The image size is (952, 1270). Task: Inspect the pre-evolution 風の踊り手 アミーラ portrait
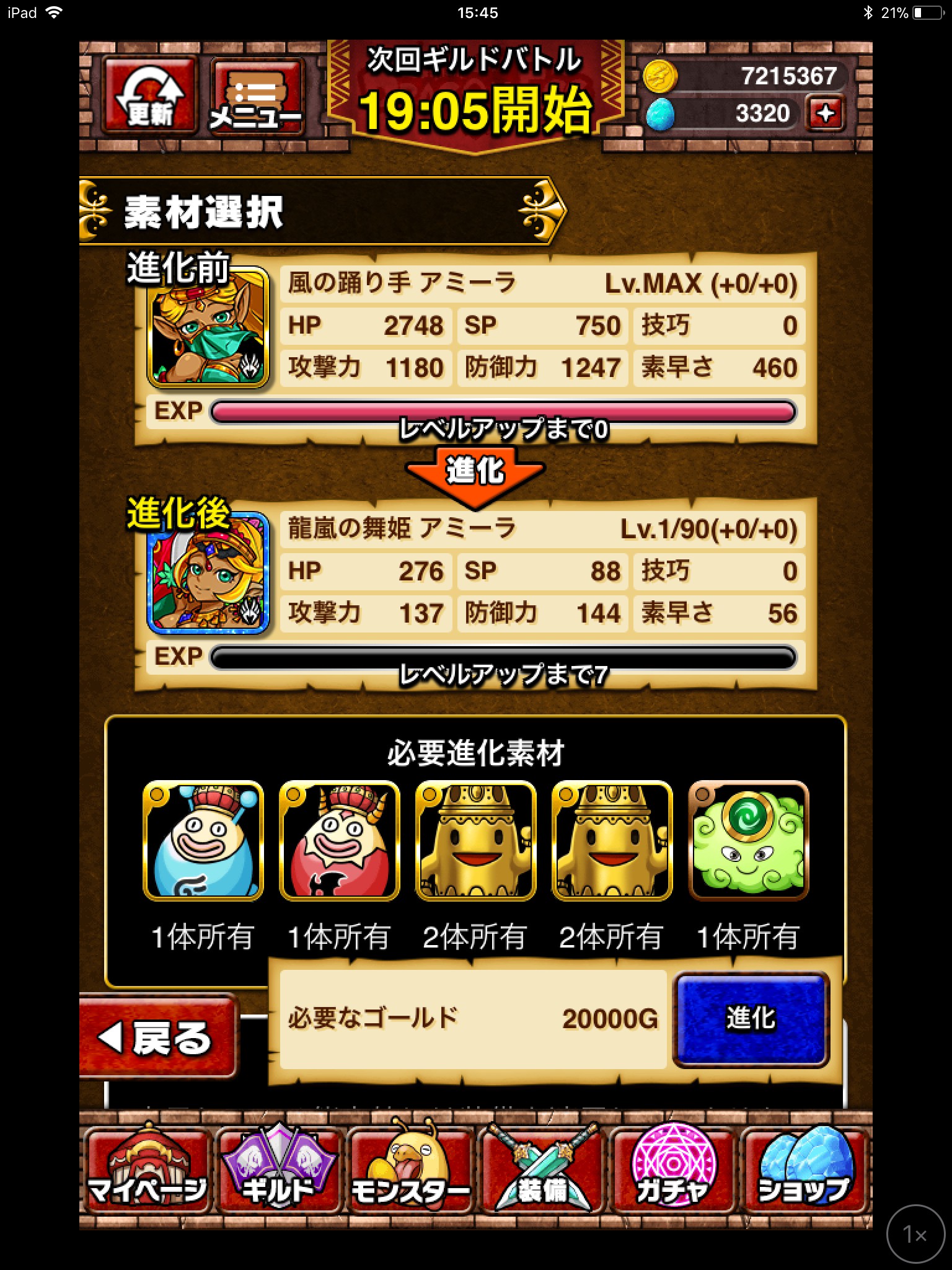pyautogui.click(x=208, y=327)
